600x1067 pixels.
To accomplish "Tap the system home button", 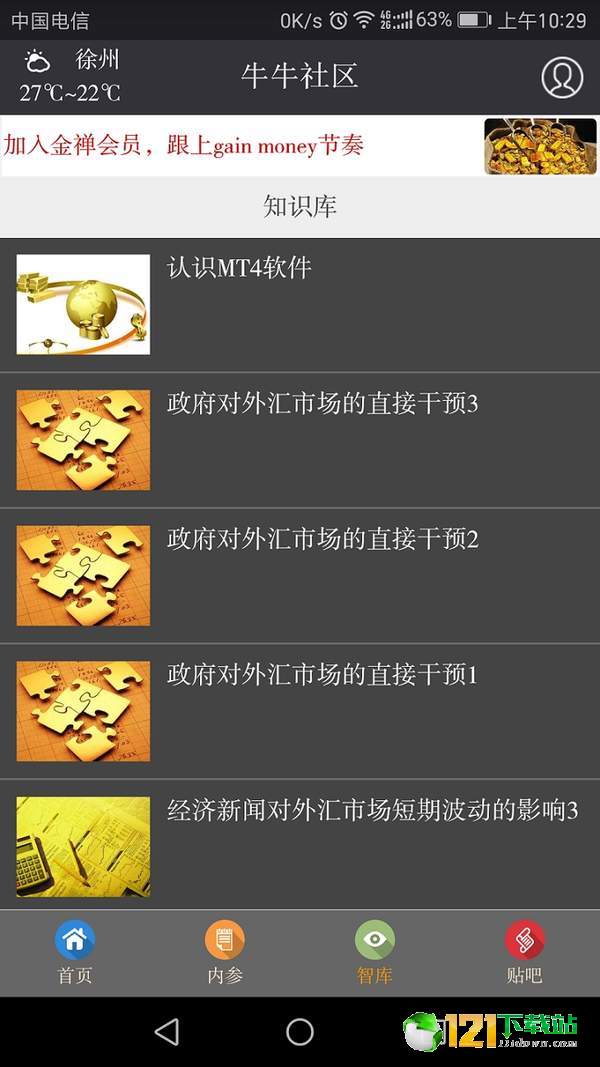I will [300, 1031].
